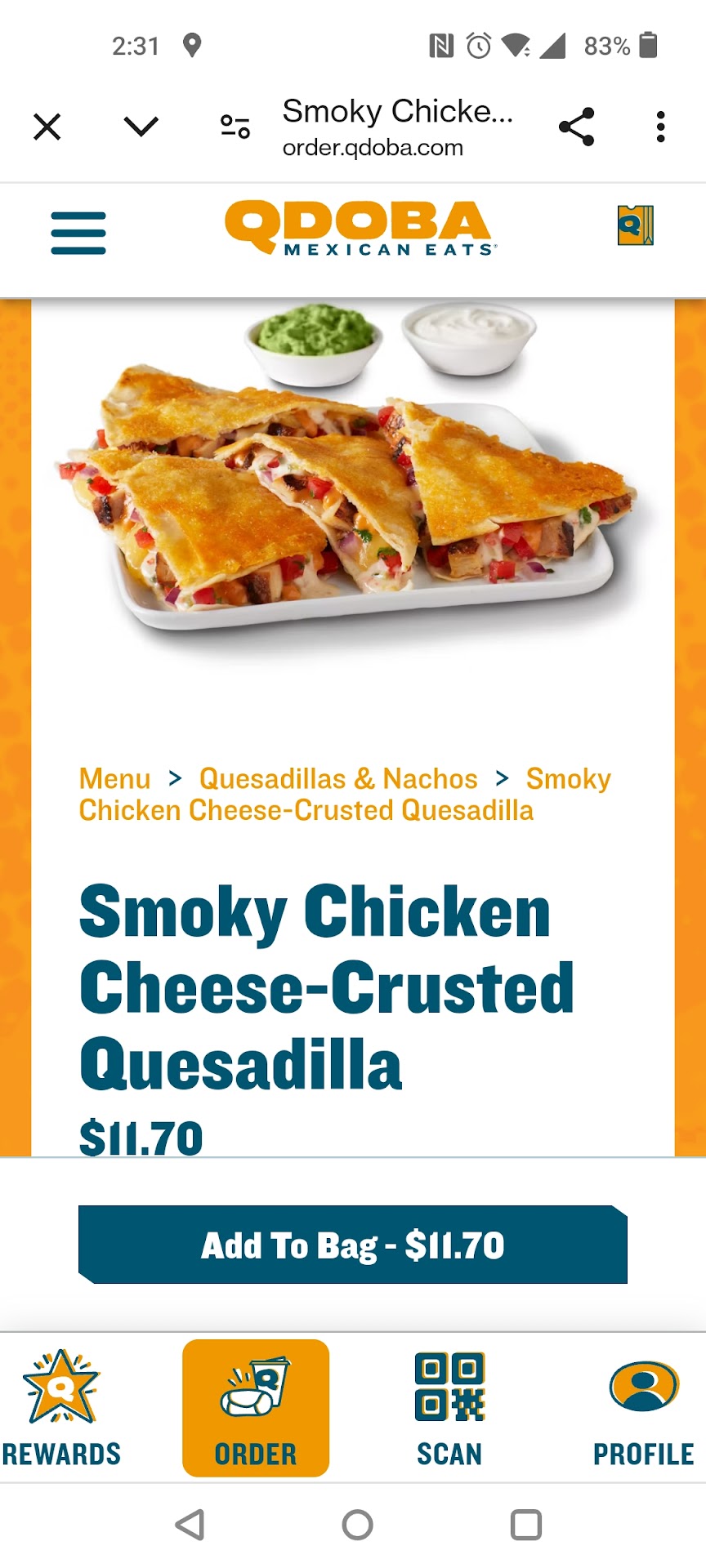Go to the Android home screen
706x1568 pixels.
[x=357, y=1524]
